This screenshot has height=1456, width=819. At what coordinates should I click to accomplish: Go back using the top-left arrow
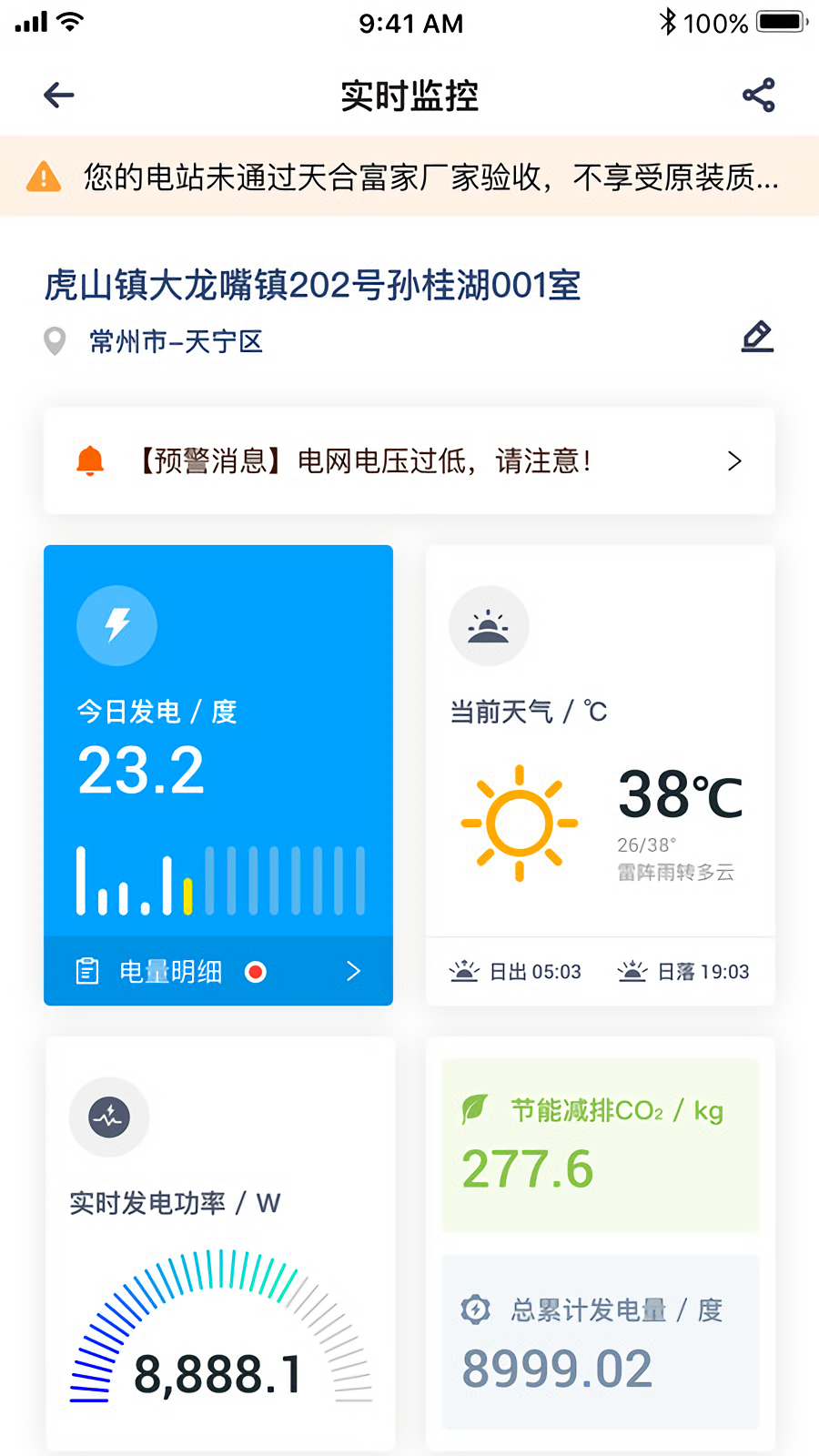click(59, 95)
